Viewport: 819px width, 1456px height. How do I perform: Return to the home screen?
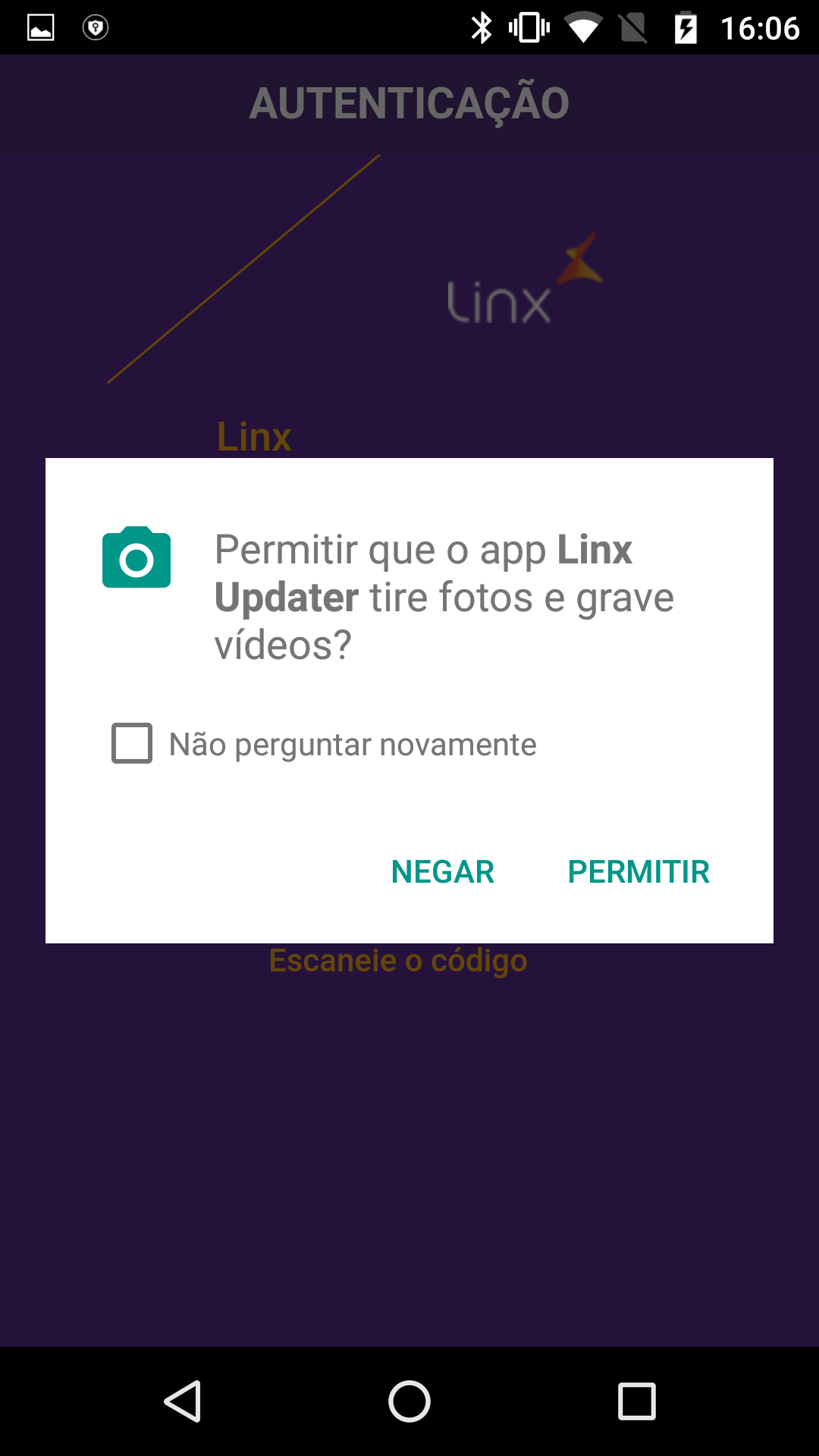409,1401
